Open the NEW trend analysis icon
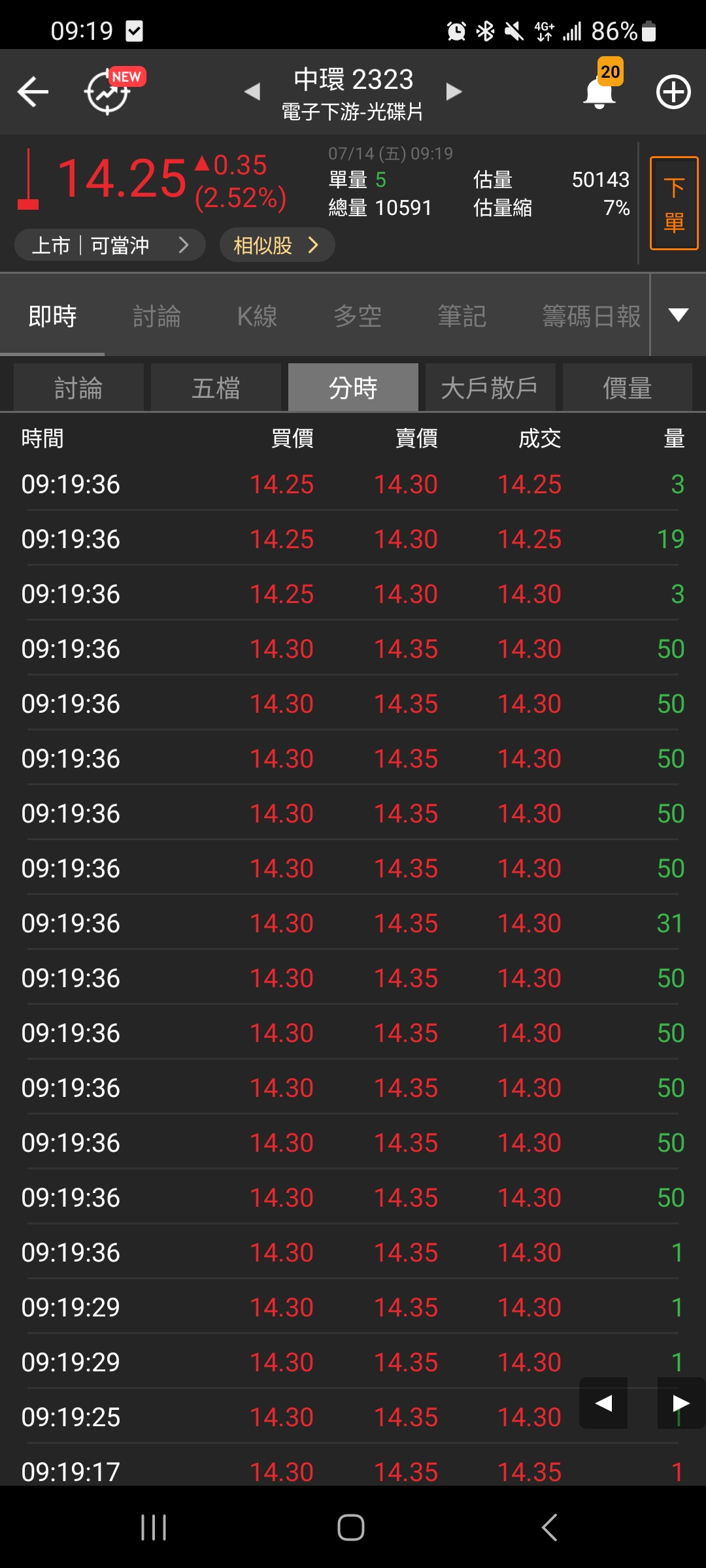The height and width of the screenshot is (1568, 706). (x=109, y=91)
